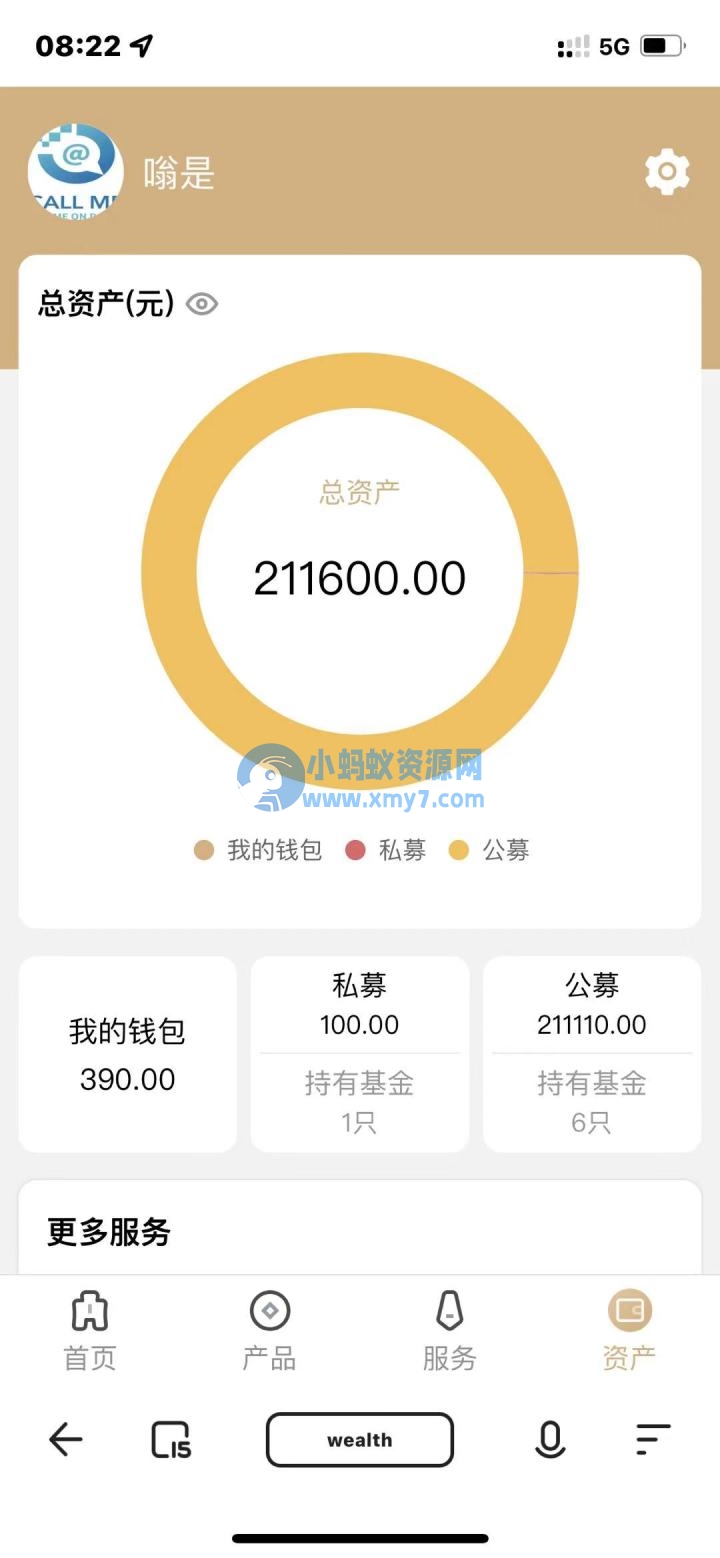Activate voice search microphone icon
Image resolution: width=720 pixels, height=1558 pixels.
549,1440
